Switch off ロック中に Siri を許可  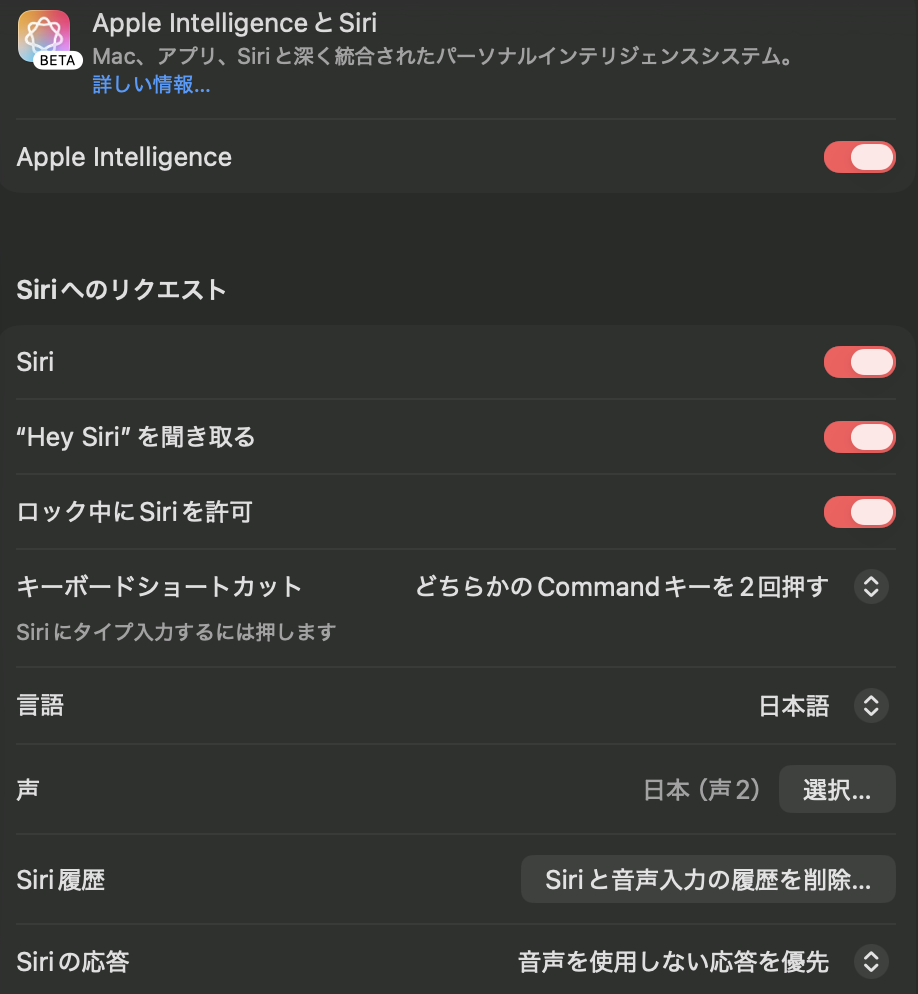click(x=859, y=512)
